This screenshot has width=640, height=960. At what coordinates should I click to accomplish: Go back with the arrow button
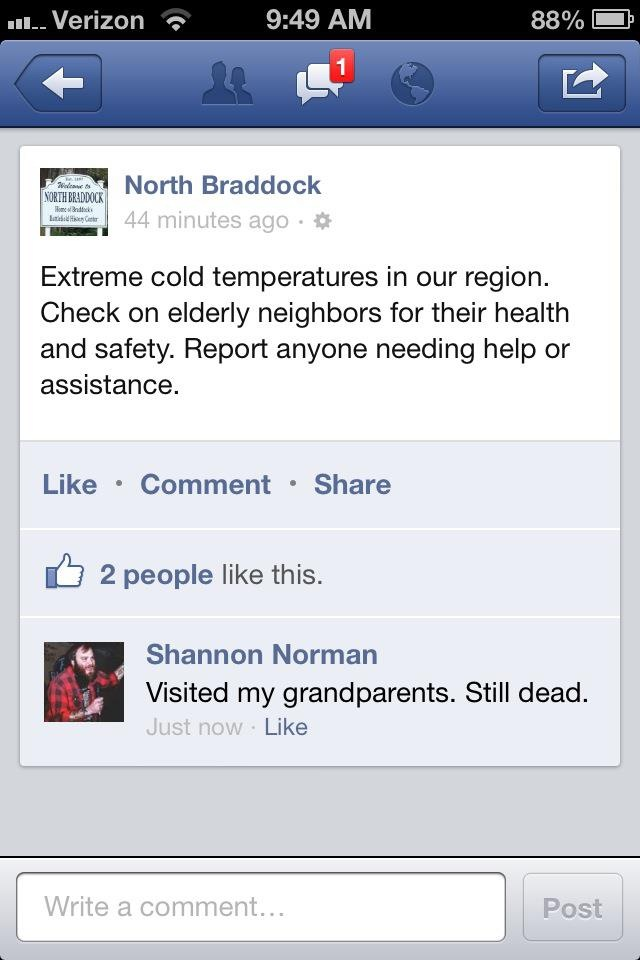coord(59,83)
